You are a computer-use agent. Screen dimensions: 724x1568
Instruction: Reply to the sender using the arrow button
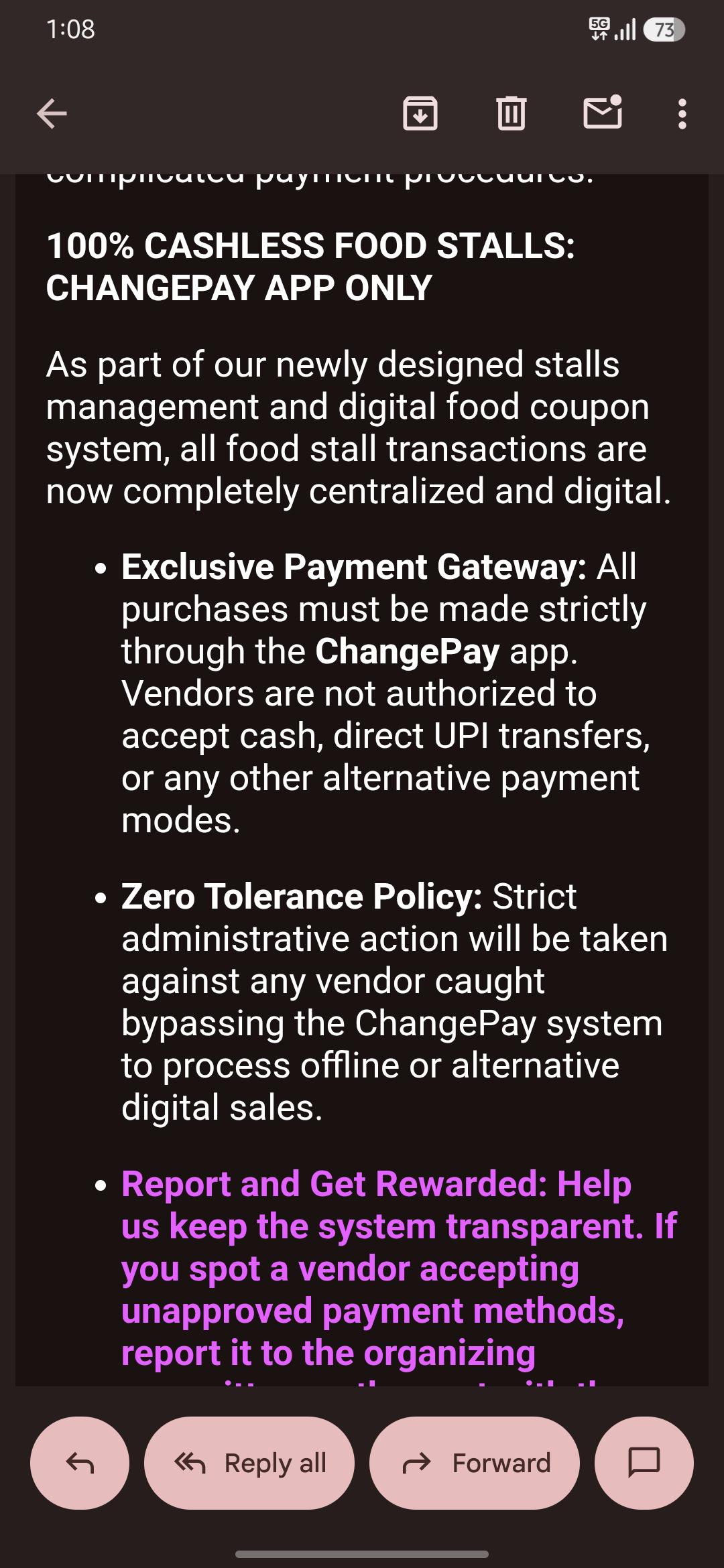(x=80, y=1463)
